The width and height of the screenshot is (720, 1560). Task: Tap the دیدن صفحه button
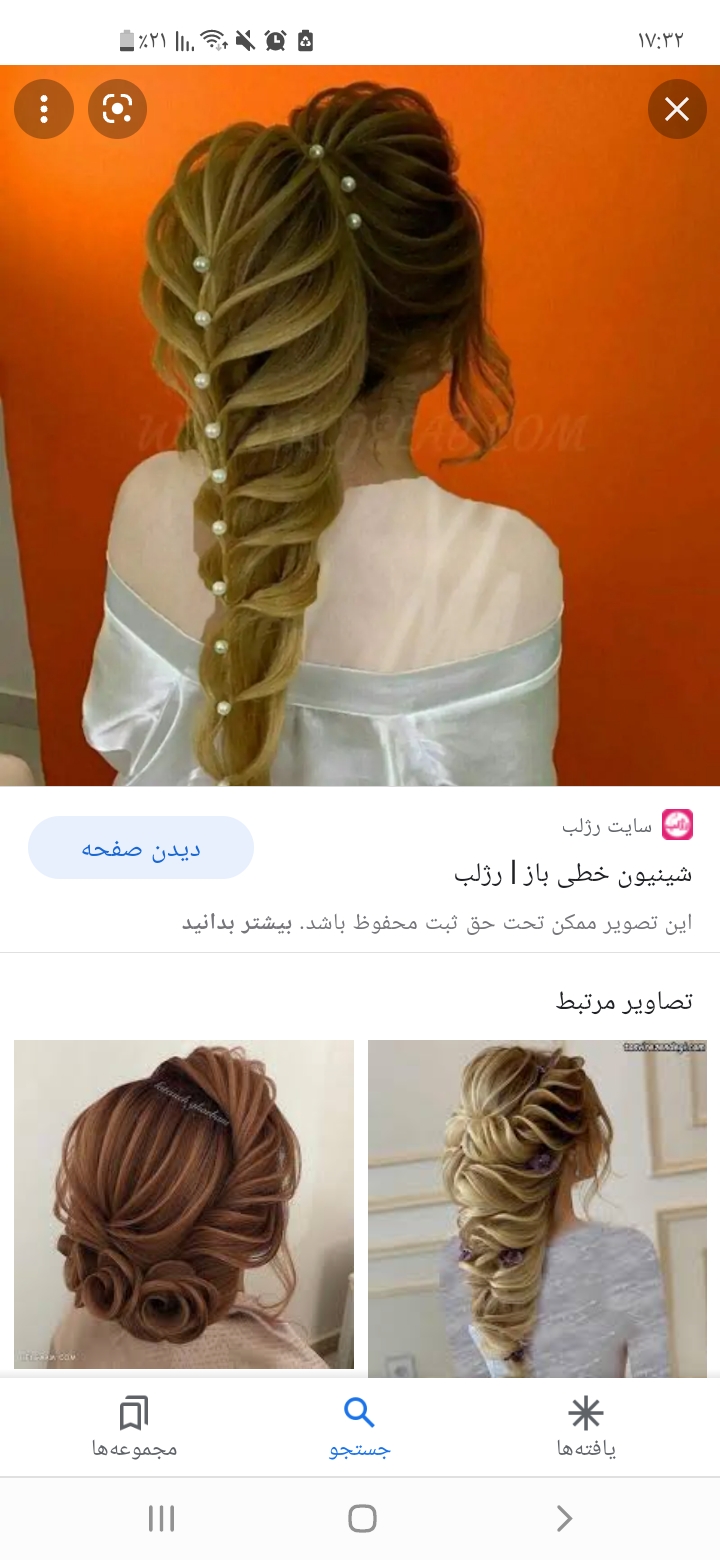pyautogui.click(x=141, y=848)
